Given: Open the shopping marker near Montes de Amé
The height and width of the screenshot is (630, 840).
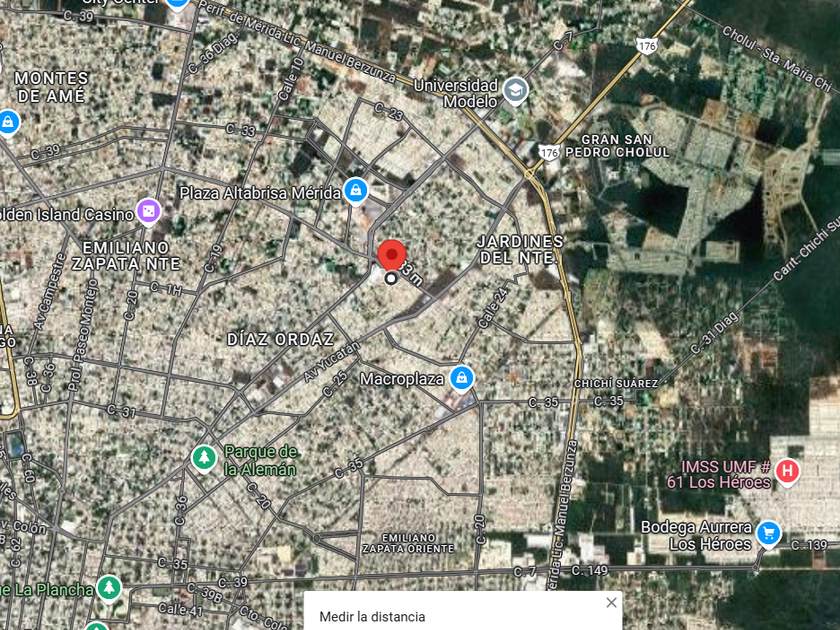Looking at the screenshot, I should coord(8,123).
